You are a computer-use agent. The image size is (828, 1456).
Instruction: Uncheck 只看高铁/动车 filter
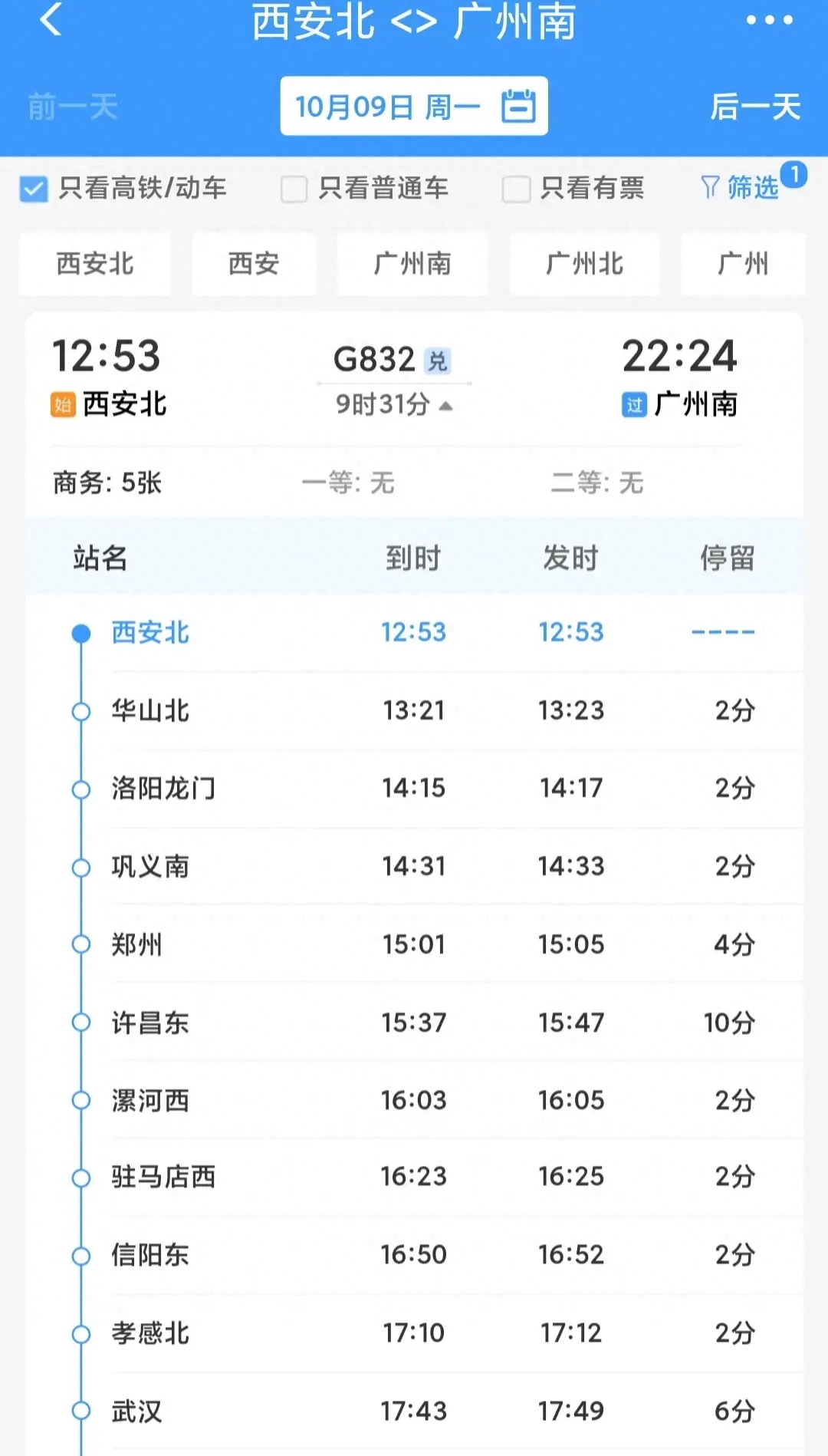tap(34, 189)
